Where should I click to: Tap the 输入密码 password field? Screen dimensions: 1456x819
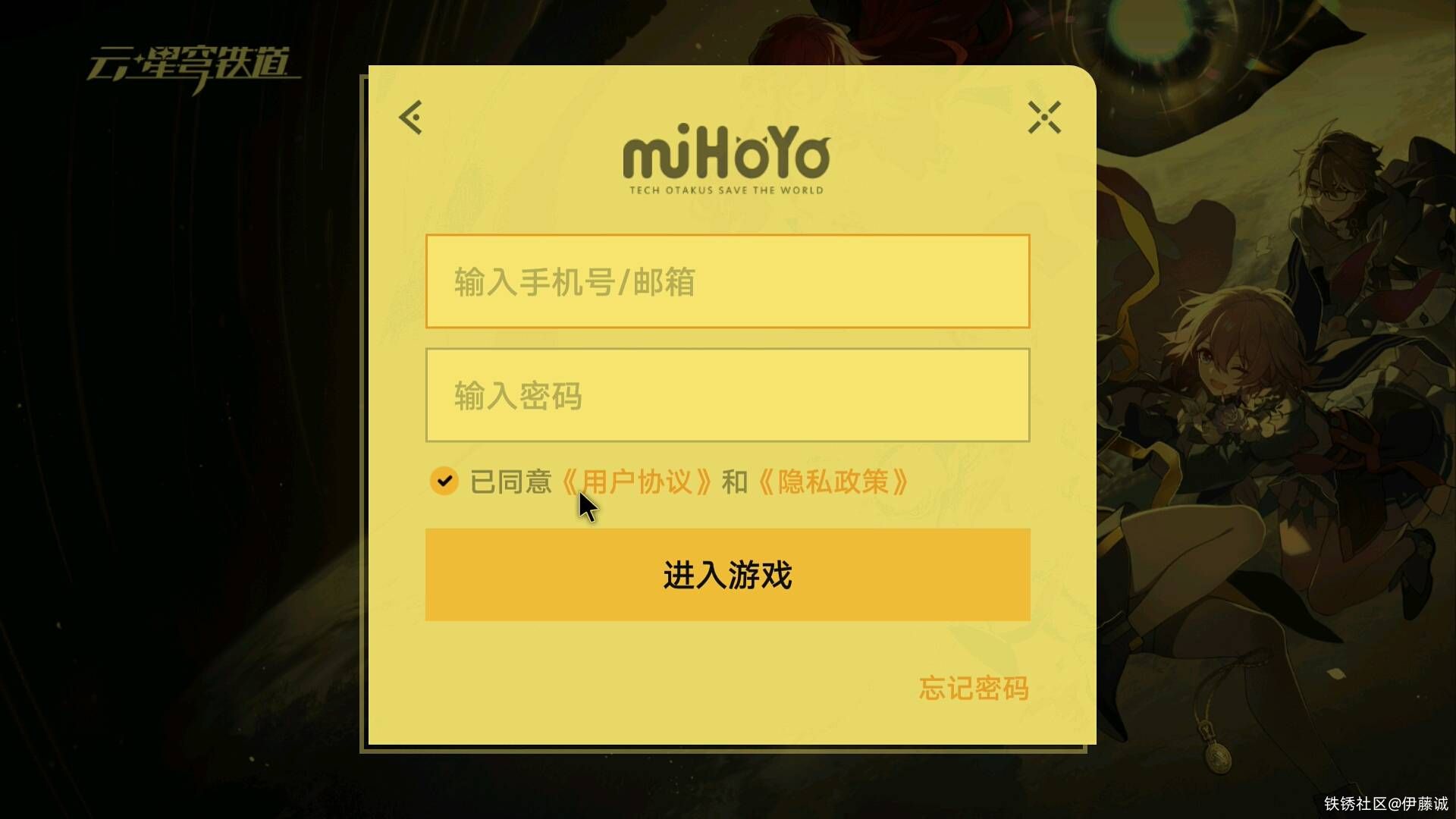pyautogui.click(x=727, y=395)
